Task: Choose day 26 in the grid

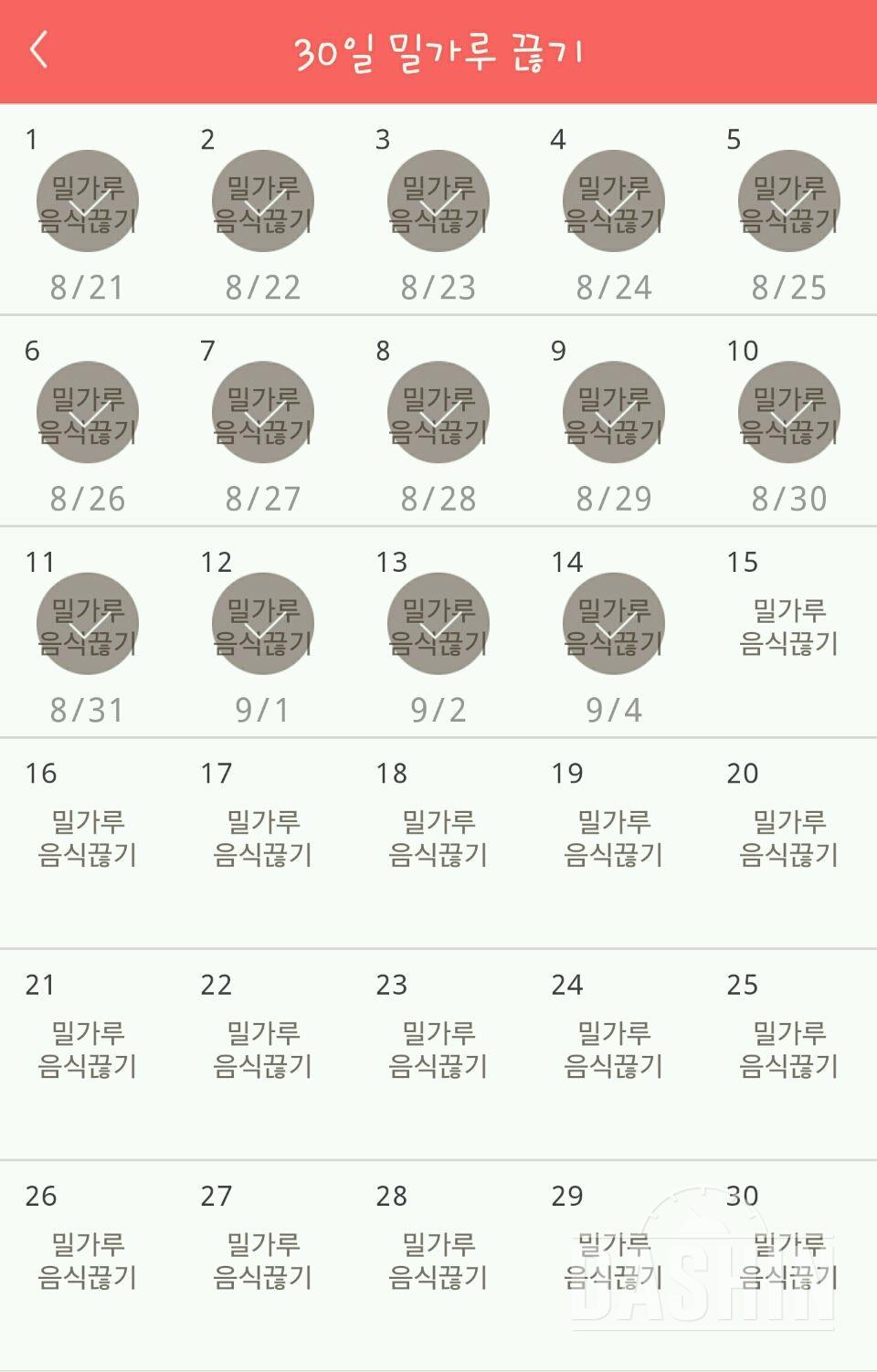Action: (x=88, y=1260)
